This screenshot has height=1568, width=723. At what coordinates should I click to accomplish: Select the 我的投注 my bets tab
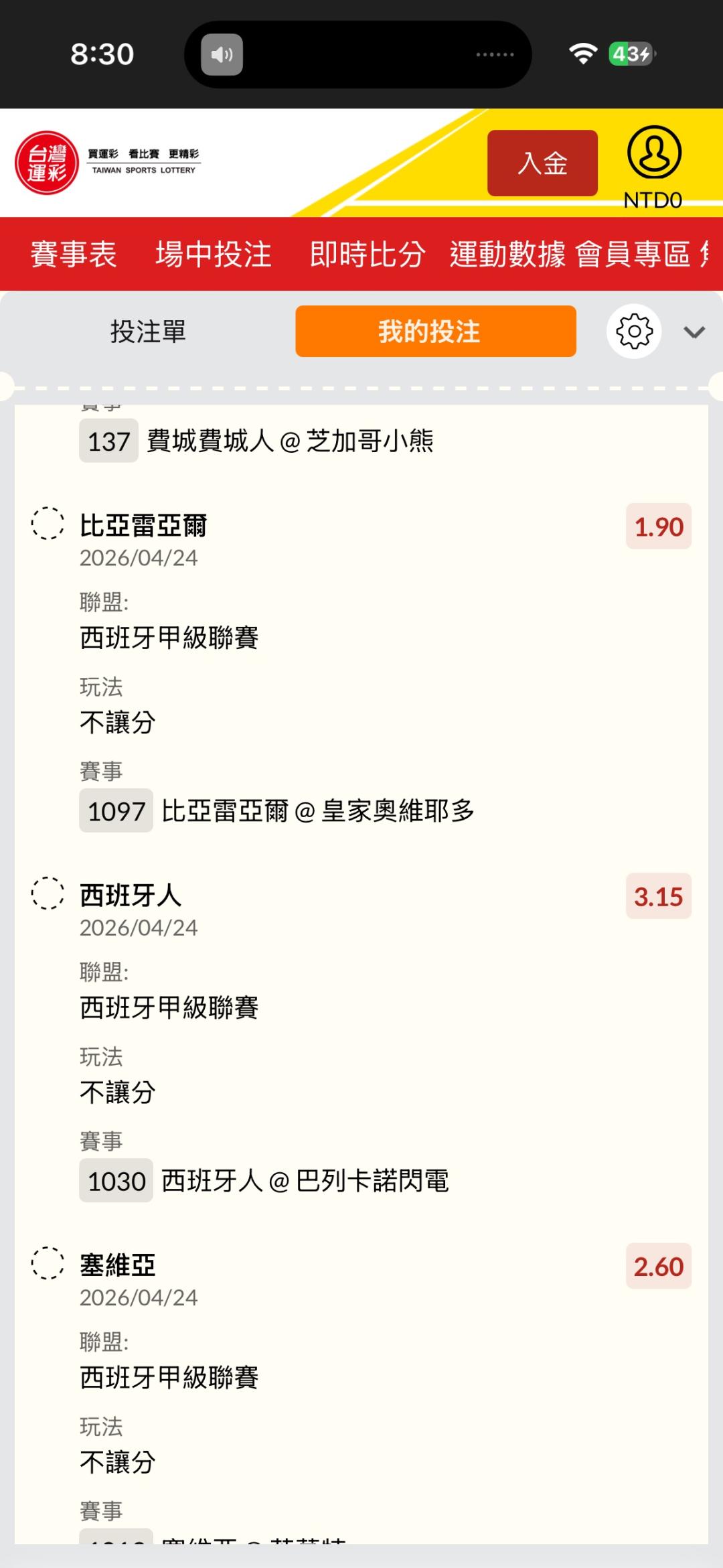pyautogui.click(x=436, y=332)
